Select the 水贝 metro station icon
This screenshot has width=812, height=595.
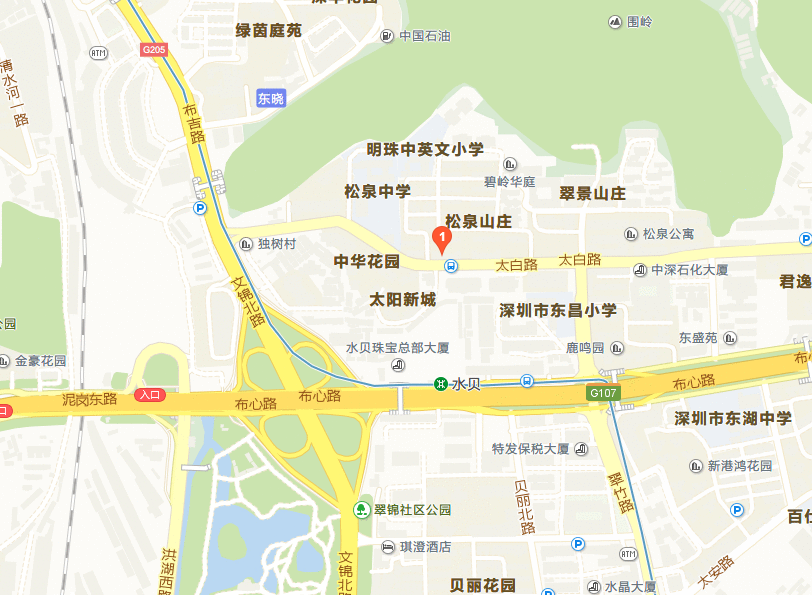(440, 384)
